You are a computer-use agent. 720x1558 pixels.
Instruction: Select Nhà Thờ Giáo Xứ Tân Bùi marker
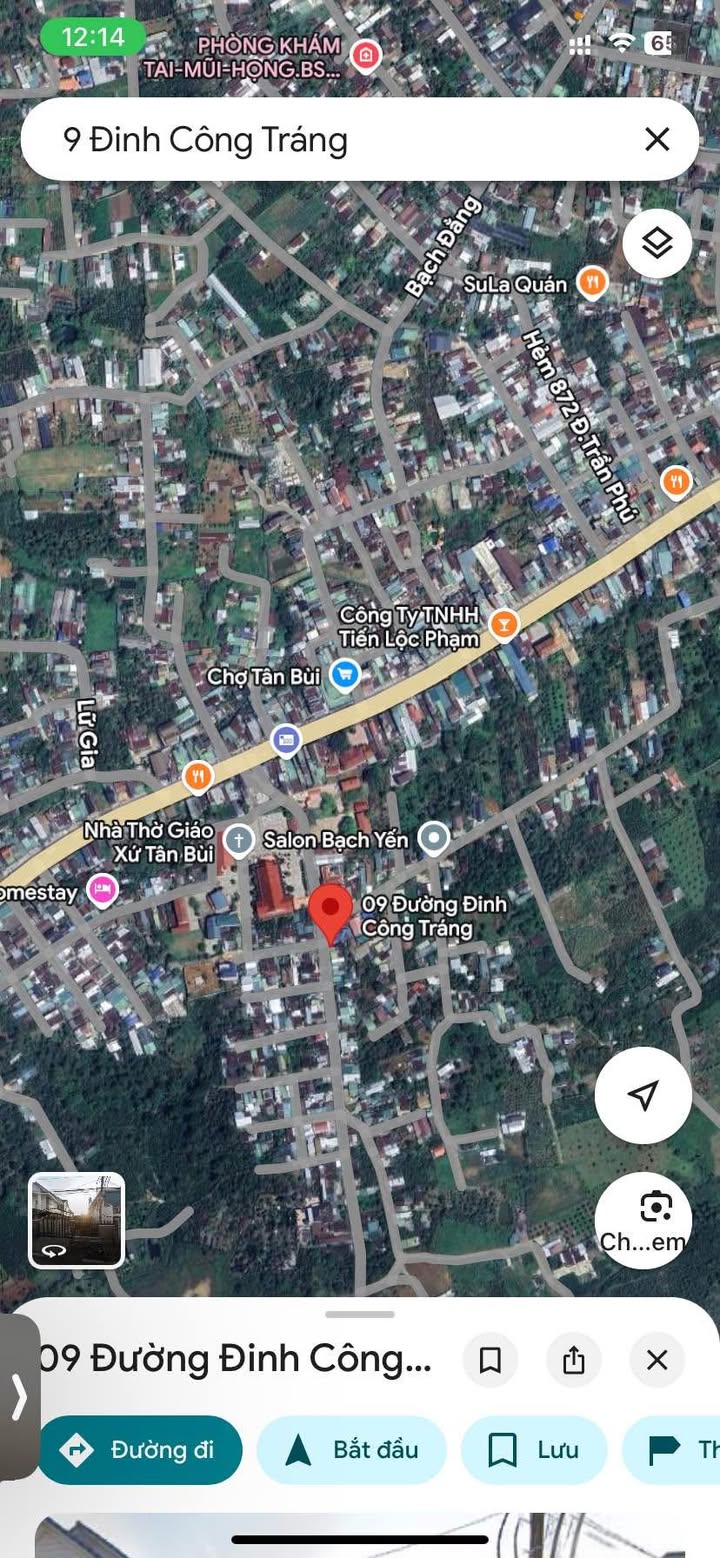pyautogui.click(x=238, y=839)
